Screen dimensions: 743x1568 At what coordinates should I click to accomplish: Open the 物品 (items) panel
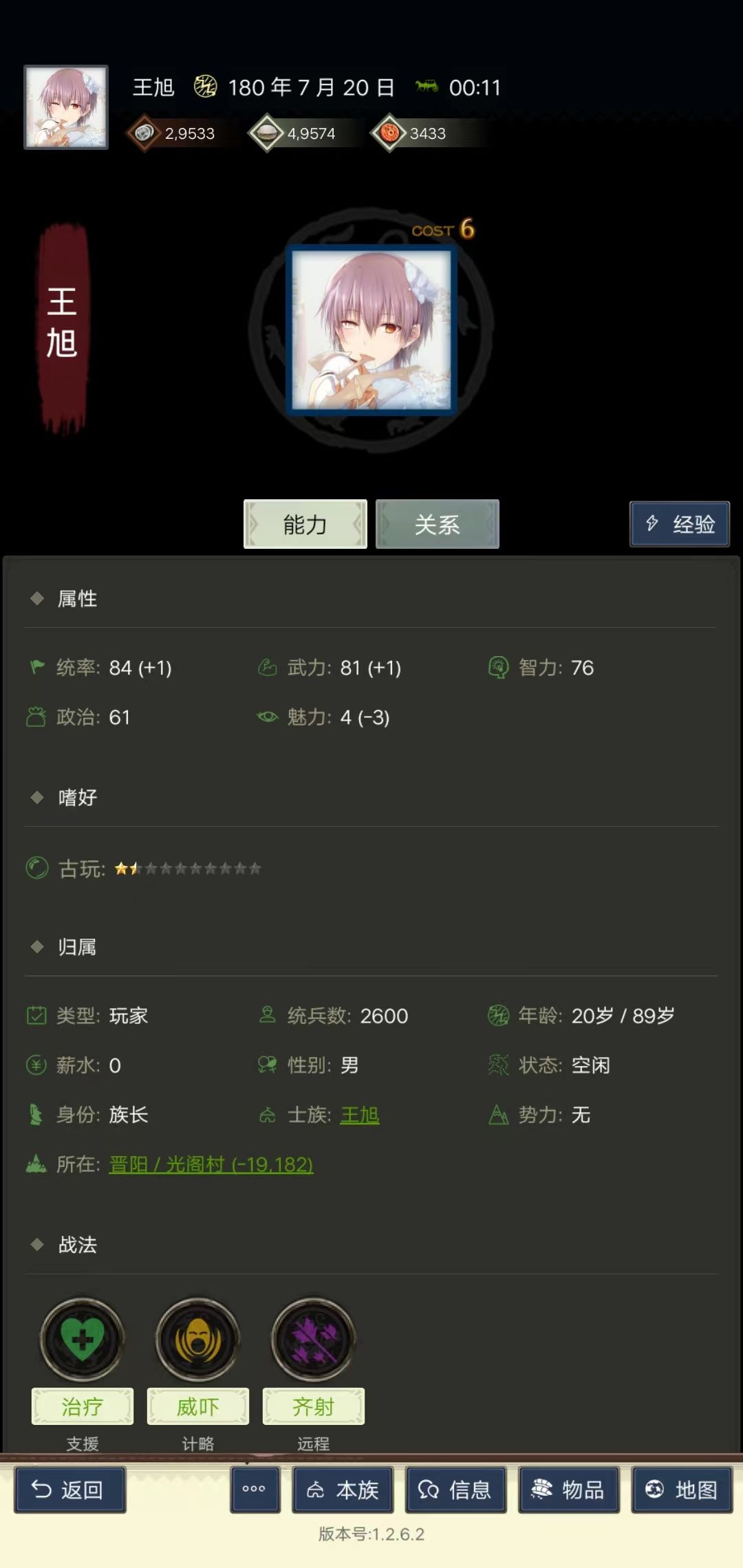pyautogui.click(x=569, y=1490)
